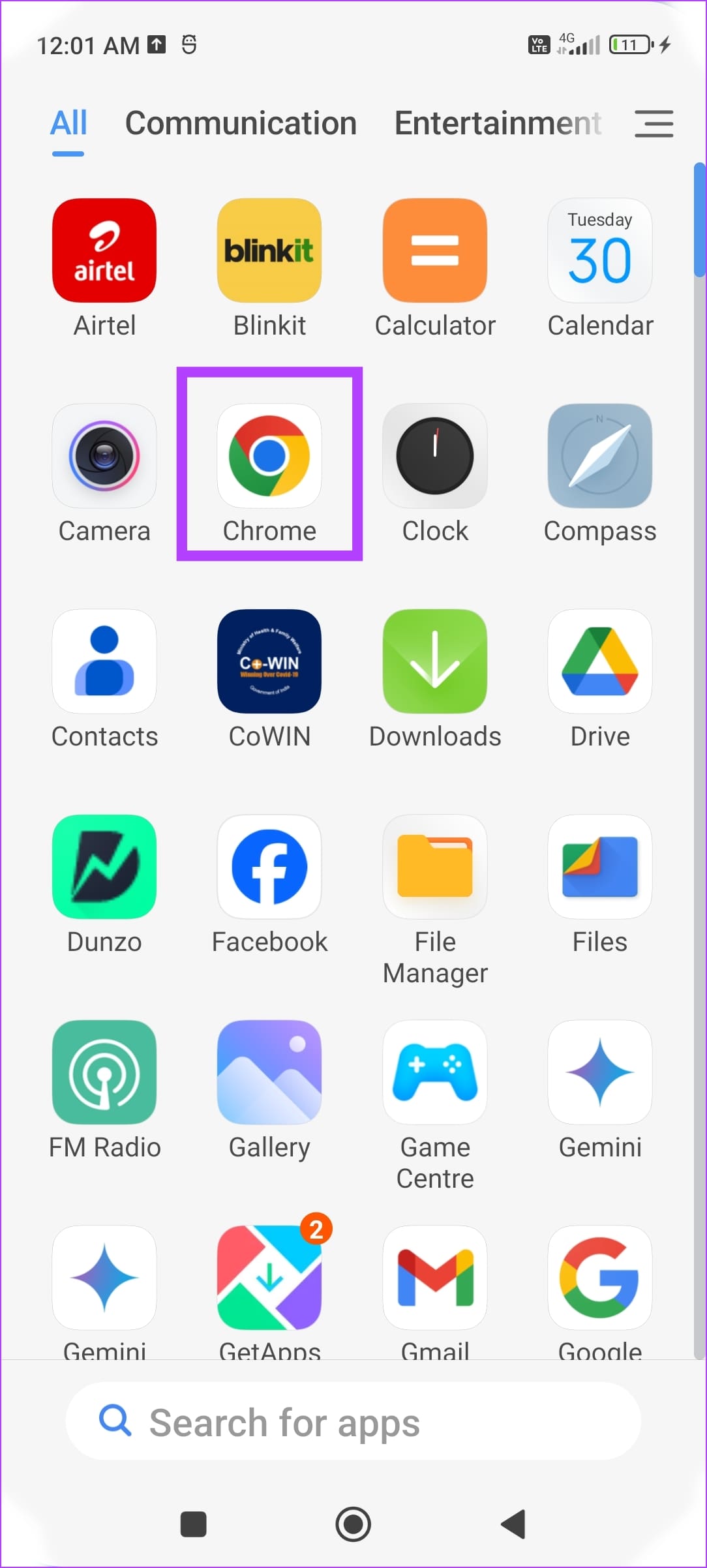The image size is (707, 1568).
Task: Open Blinkit for grocery delivery
Action: pyautogui.click(x=269, y=250)
